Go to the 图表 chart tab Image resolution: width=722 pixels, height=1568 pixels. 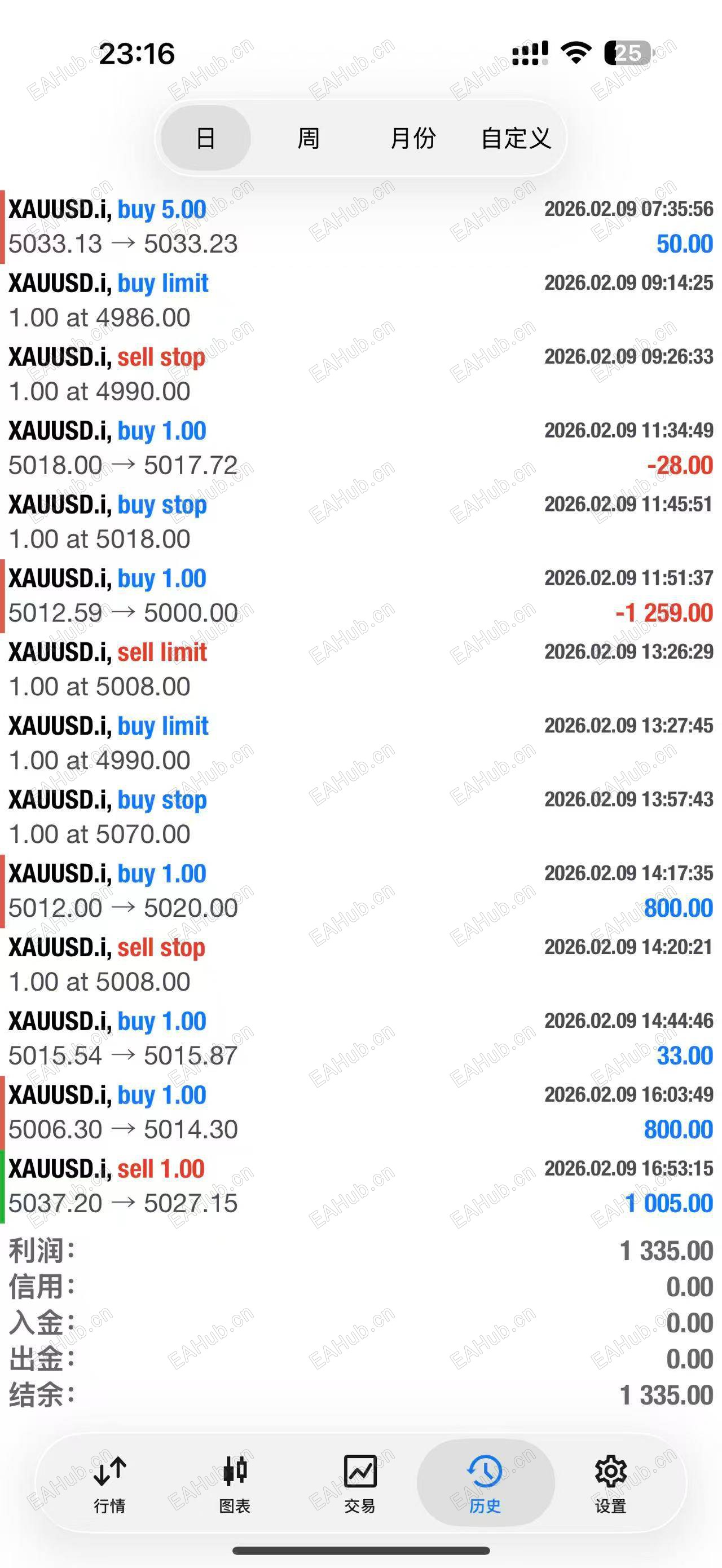pos(235,1484)
